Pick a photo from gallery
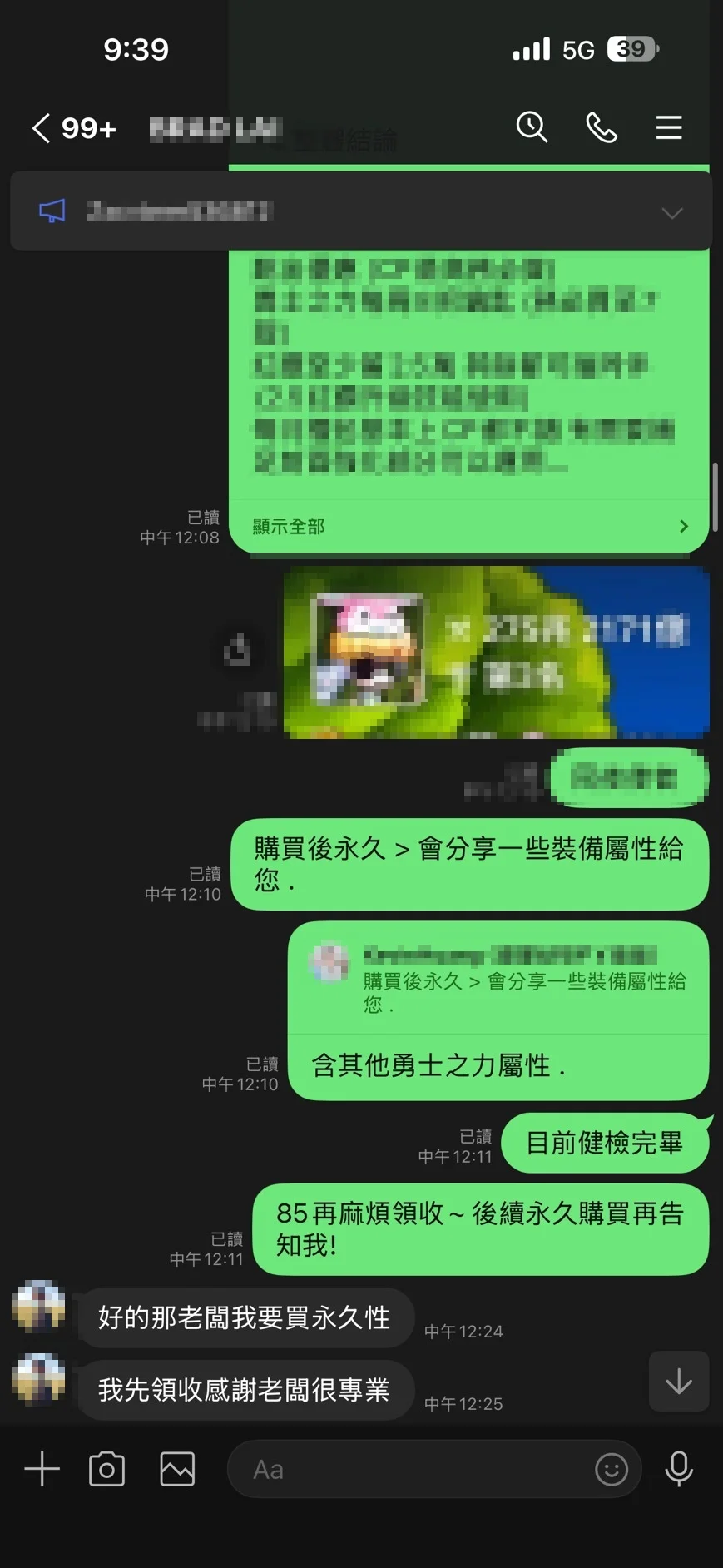 [177, 1469]
